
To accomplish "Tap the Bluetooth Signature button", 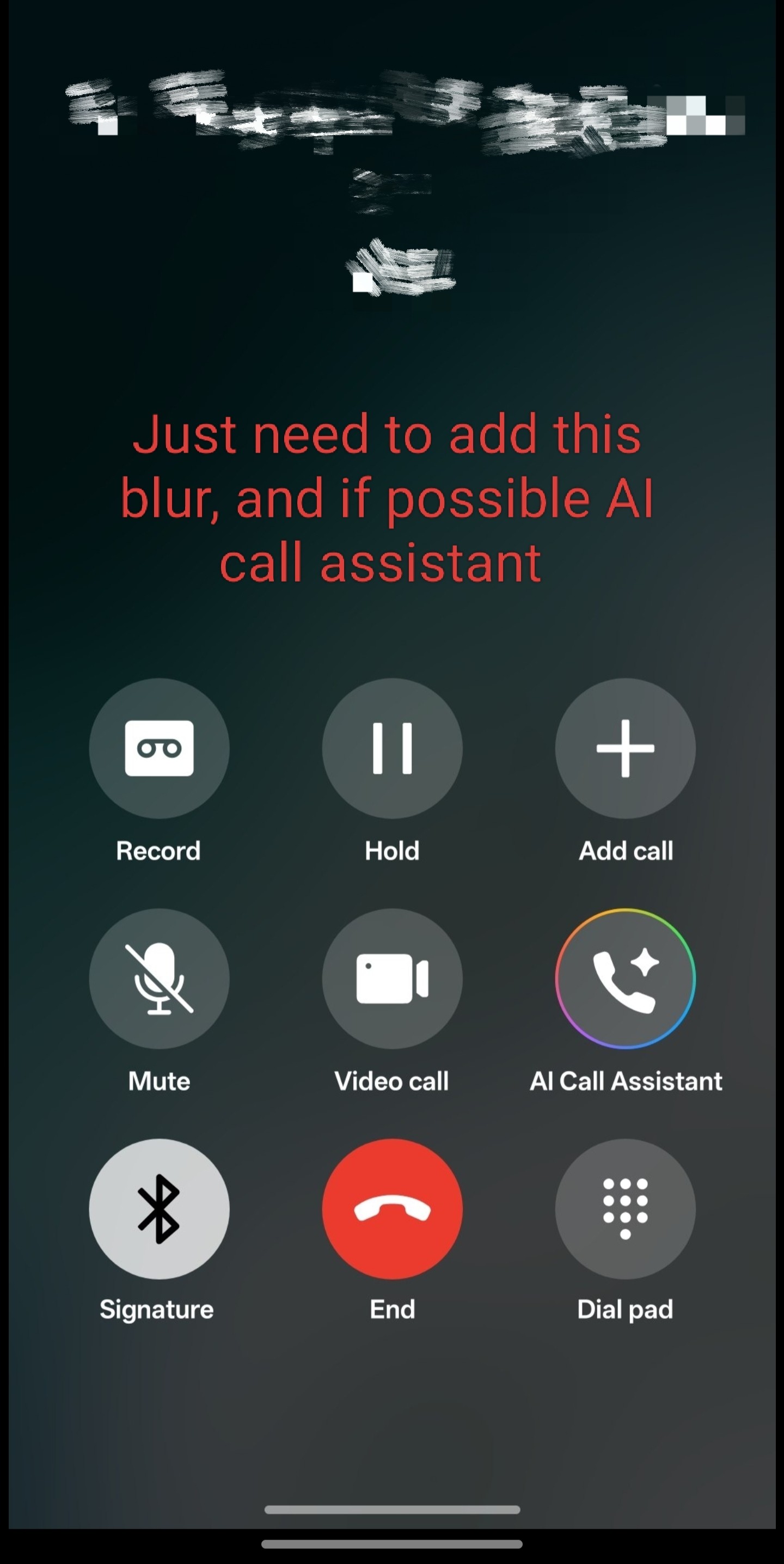I will click(x=159, y=1209).
